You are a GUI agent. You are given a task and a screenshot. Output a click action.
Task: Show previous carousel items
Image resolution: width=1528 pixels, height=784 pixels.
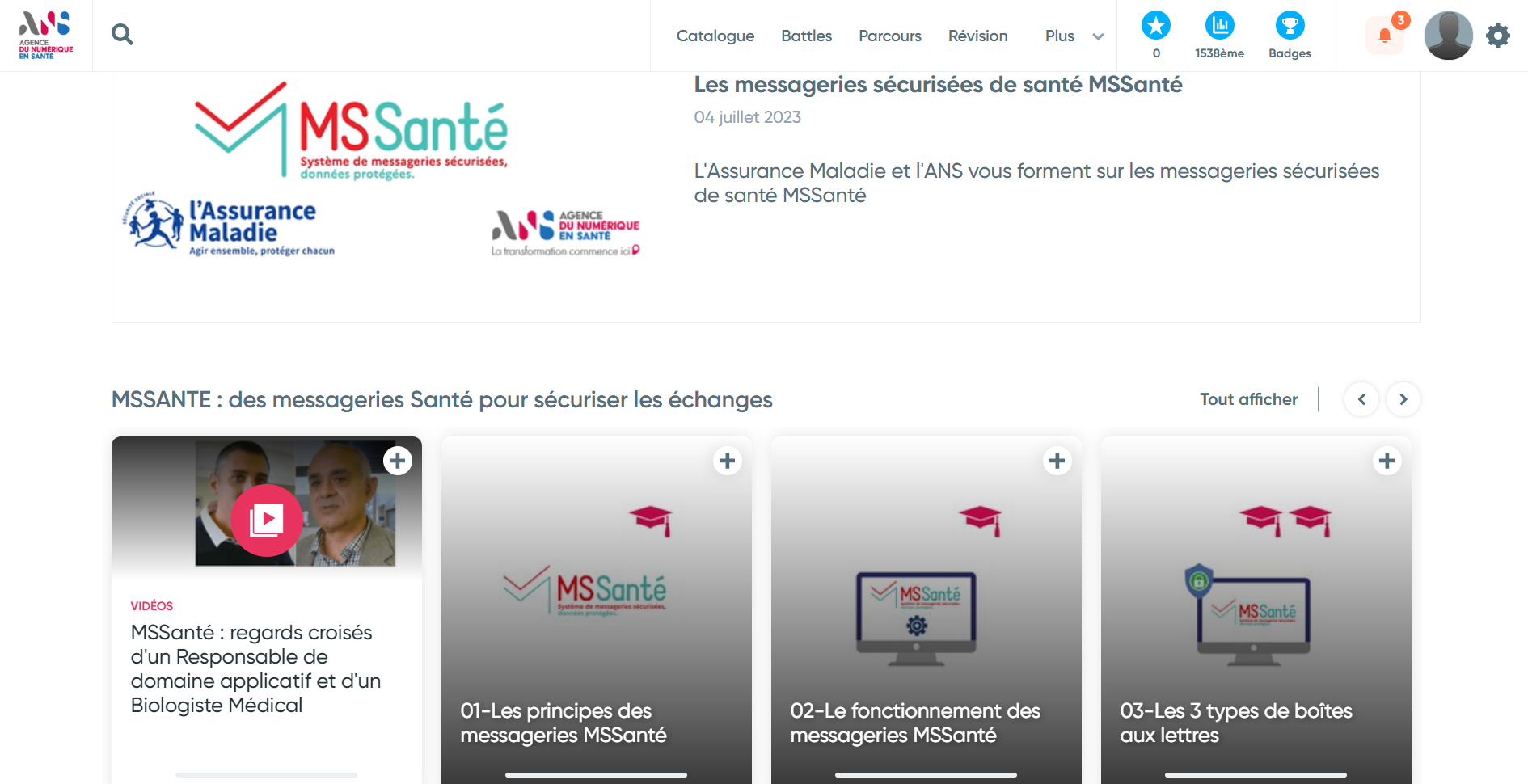coord(1361,399)
